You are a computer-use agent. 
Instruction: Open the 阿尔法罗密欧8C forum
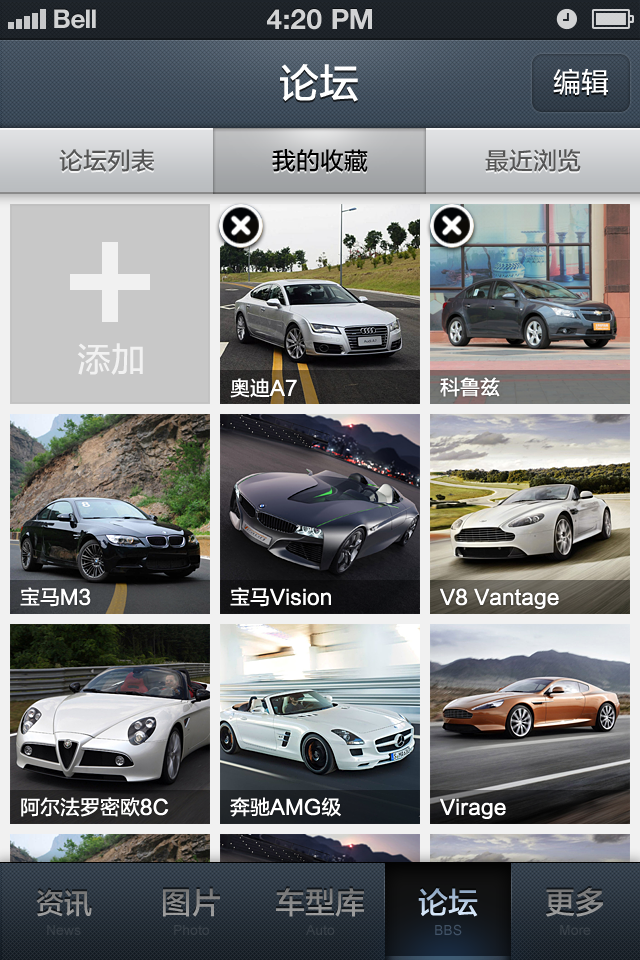click(x=110, y=724)
